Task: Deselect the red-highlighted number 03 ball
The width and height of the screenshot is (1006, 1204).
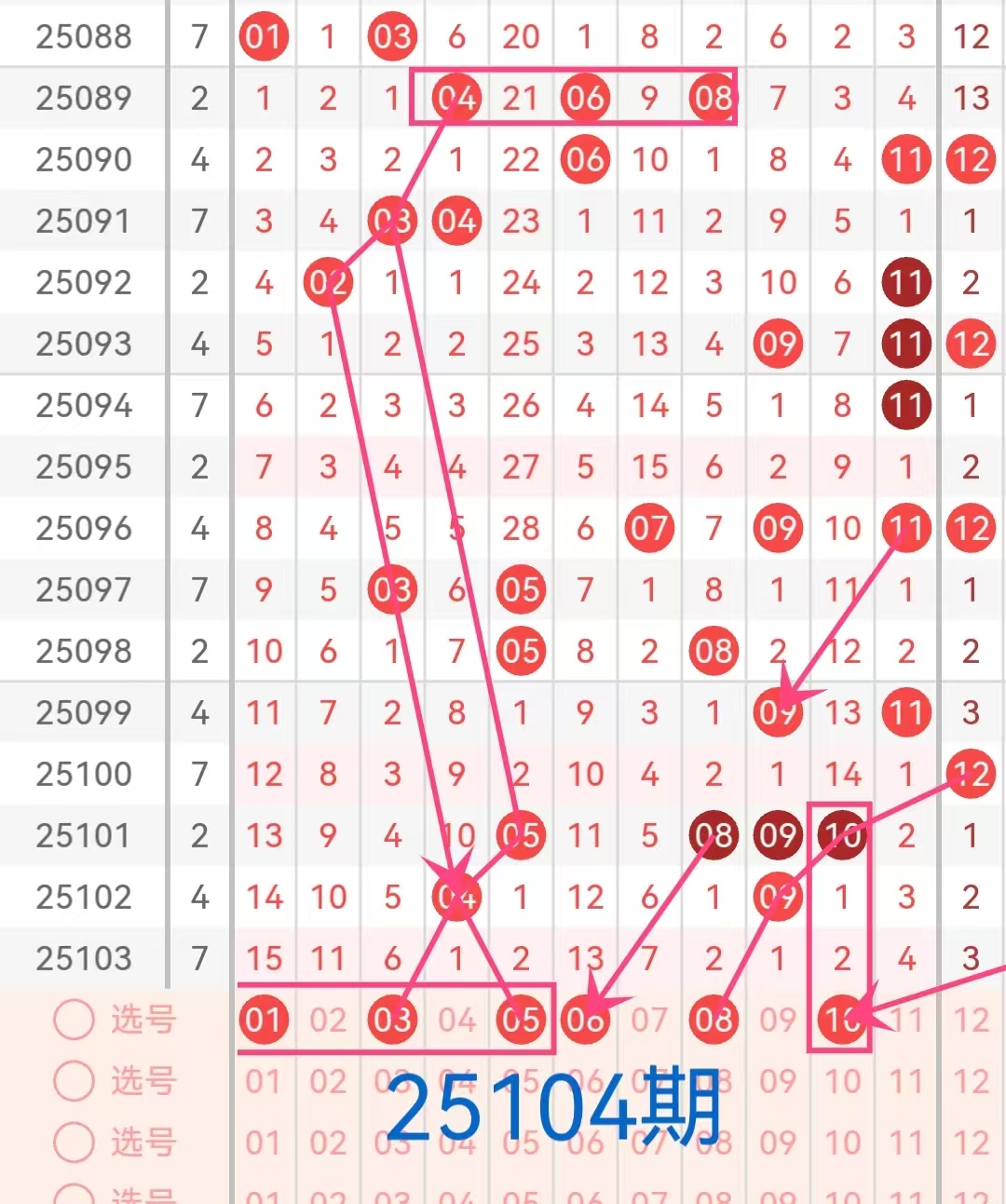Action: 392,1020
